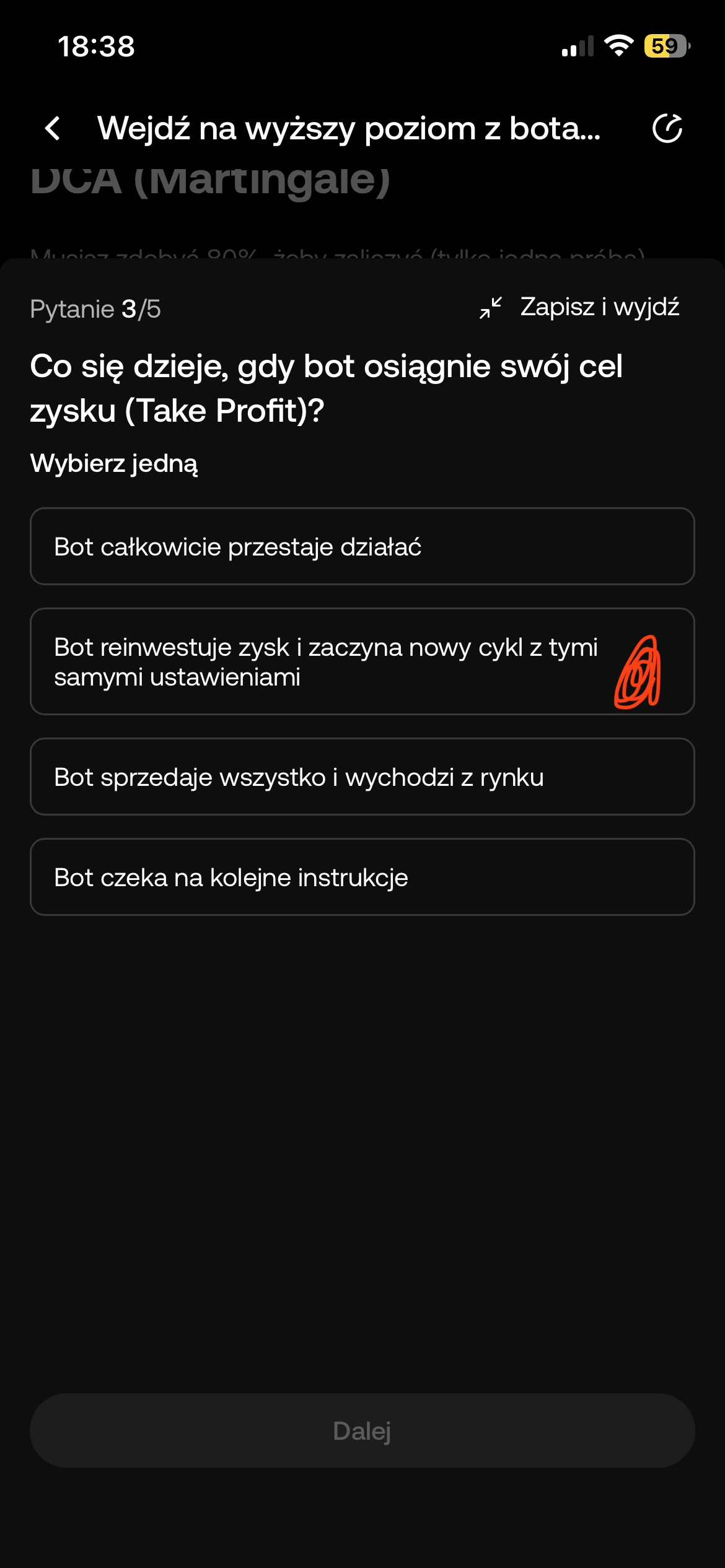The image size is (725, 1568).
Task: Pick answer Bot sprzedaje wszystko i wychodzi z rynku
Action: [362, 777]
